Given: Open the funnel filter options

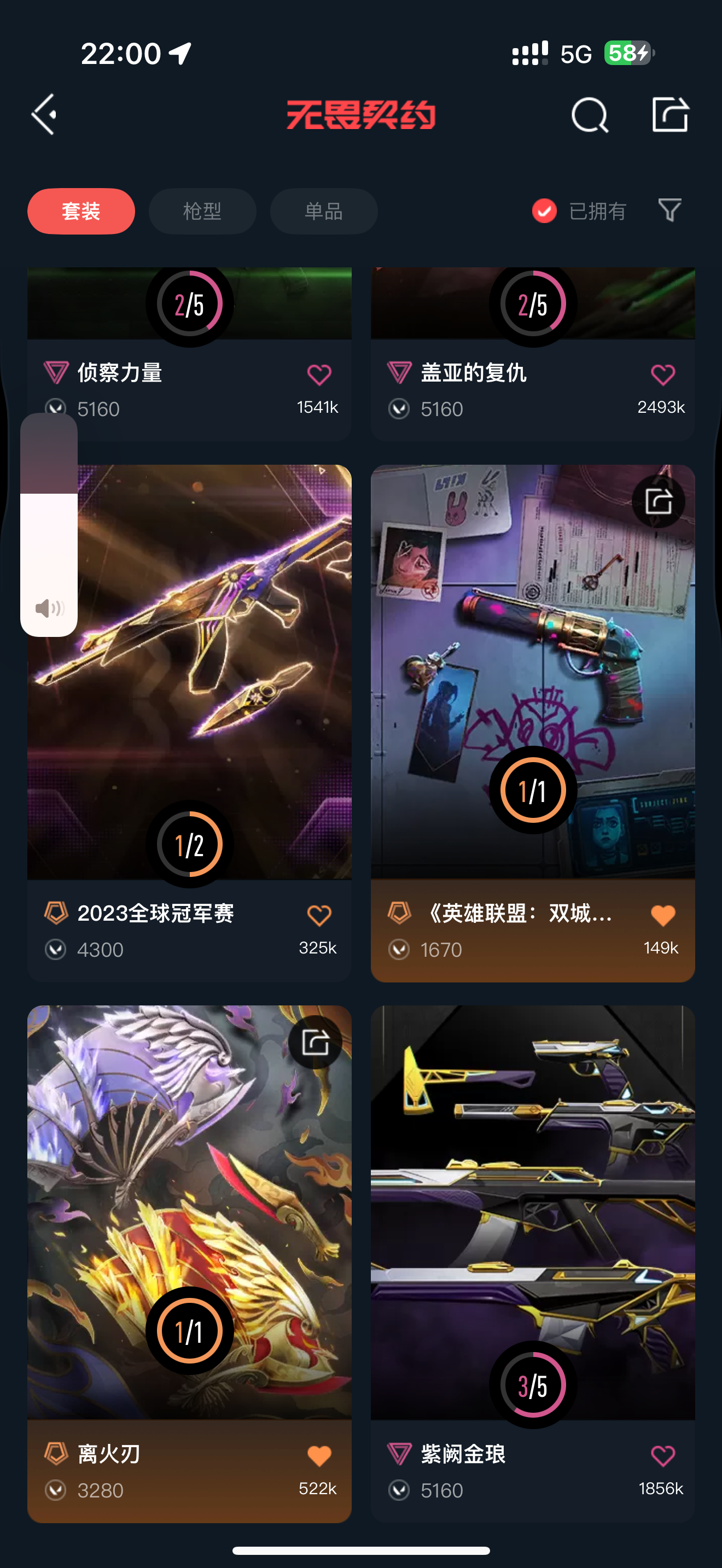Looking at the screenshot, I should (x=669, y=210).
